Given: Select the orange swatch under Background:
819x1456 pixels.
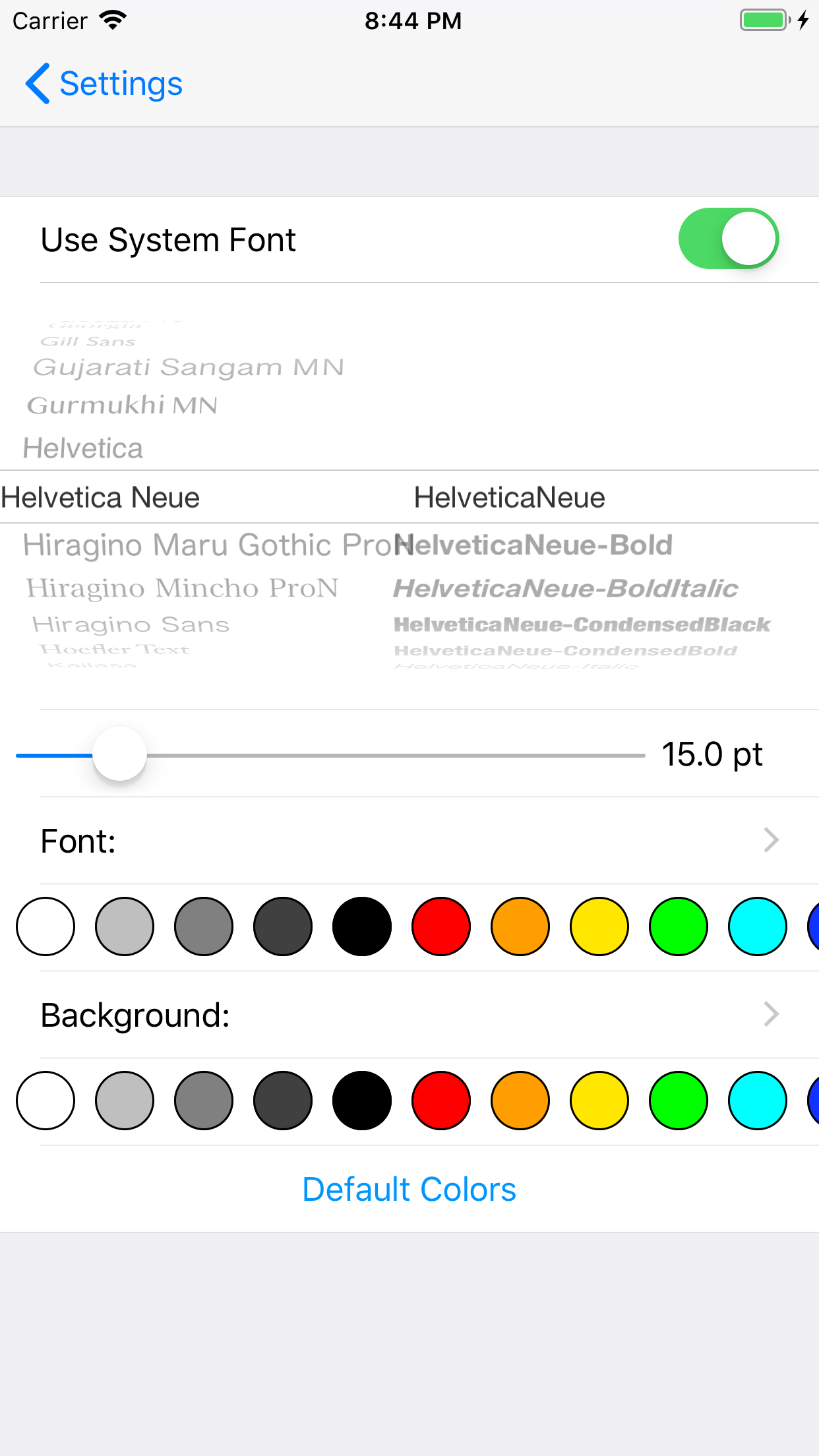Looking at the screenshot, I should click(x=520, y=1101).
